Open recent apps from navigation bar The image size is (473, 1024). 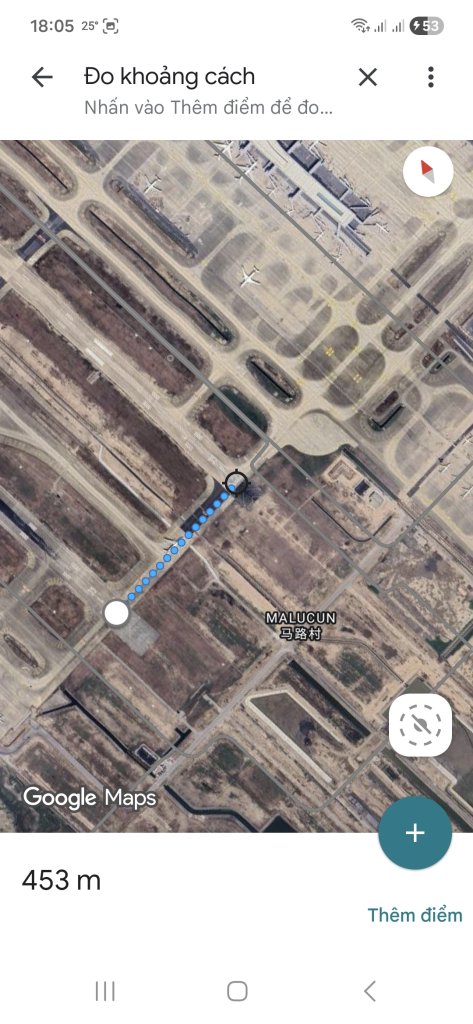(105, 991)
